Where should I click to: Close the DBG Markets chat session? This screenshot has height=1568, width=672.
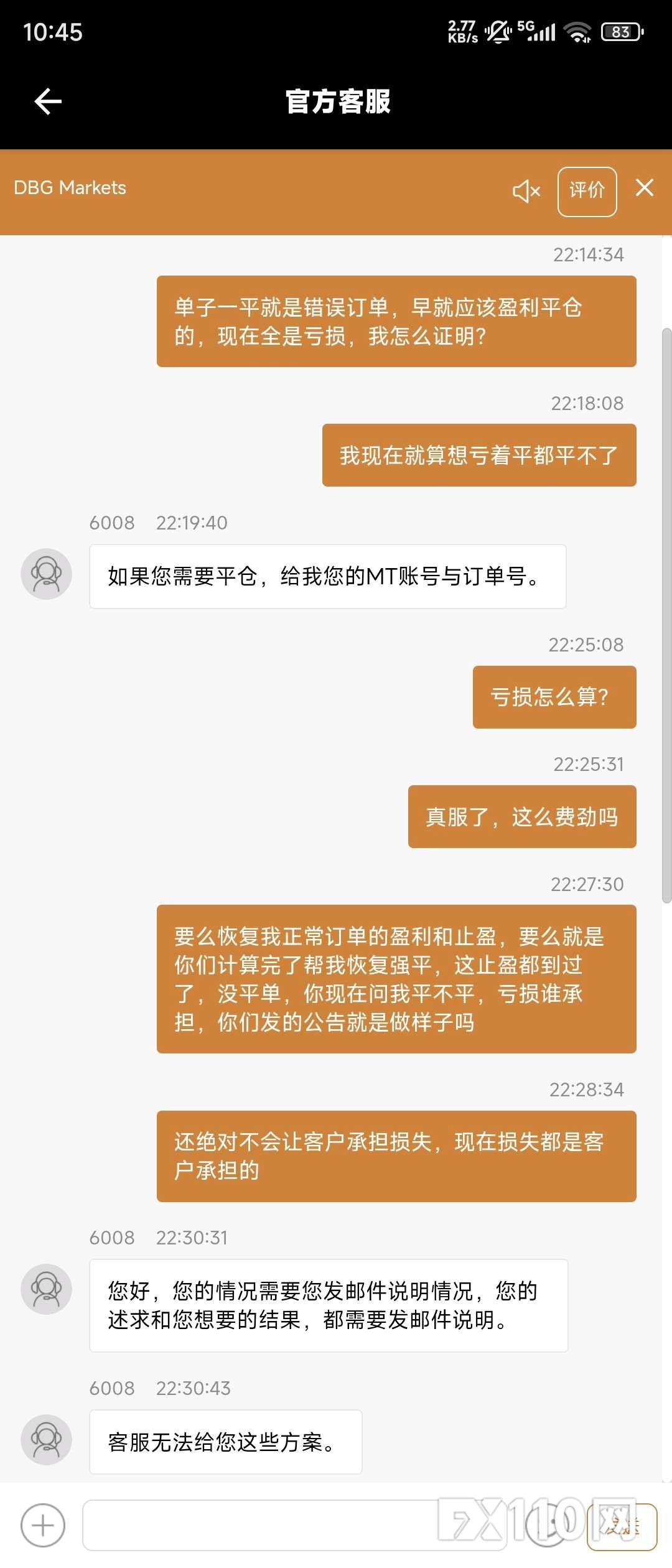(645, 187)
